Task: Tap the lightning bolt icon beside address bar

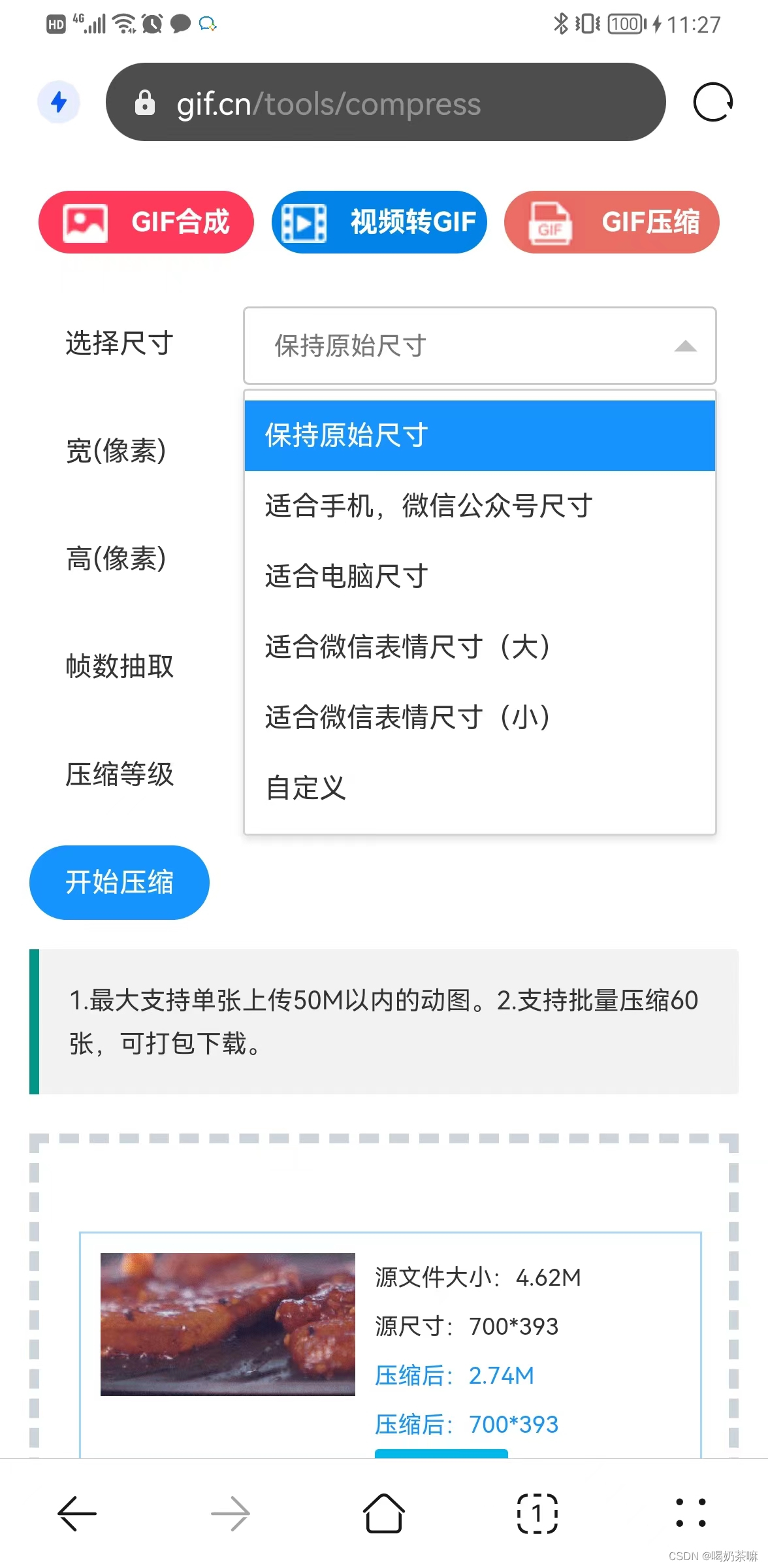Action: (x=59, y=103)
